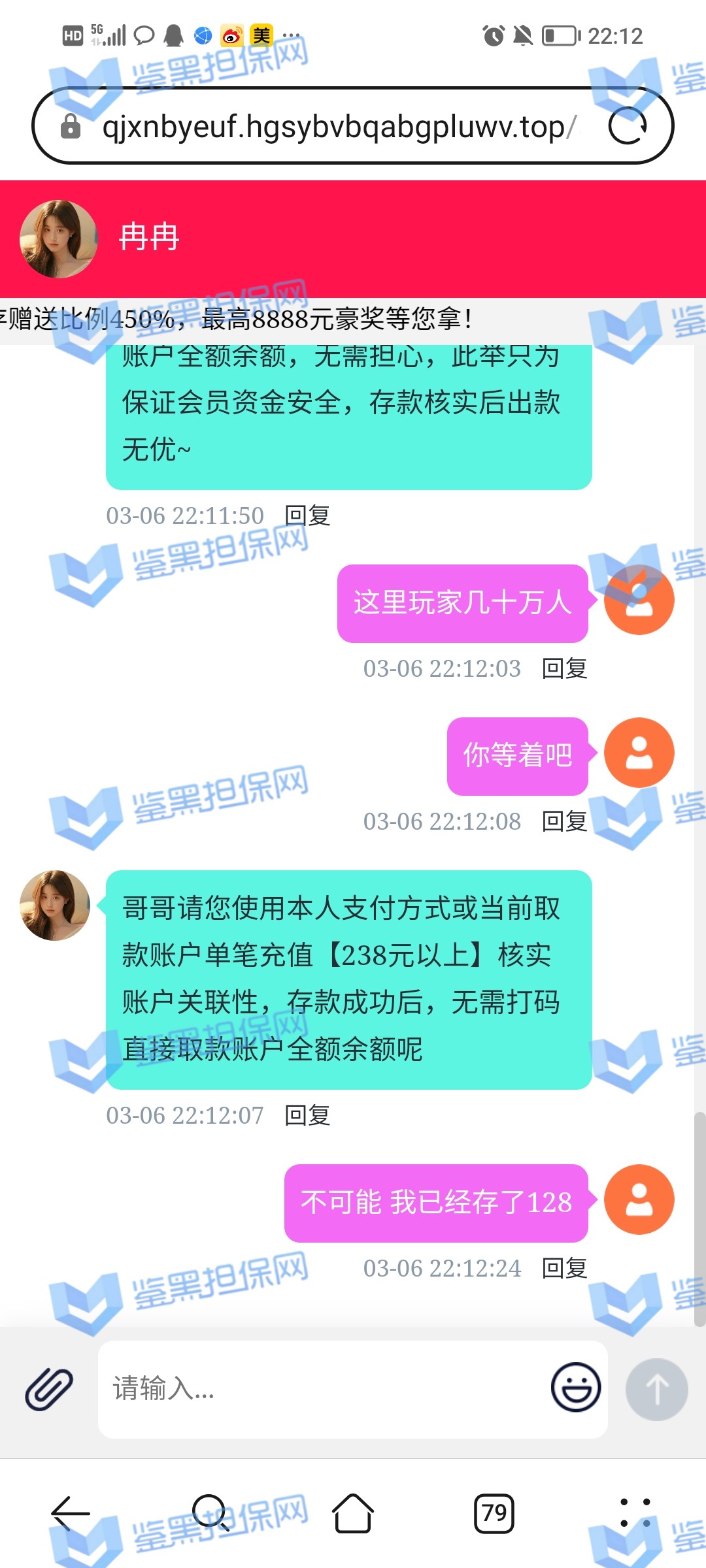
Task: Go to the browser home page
Action: (x=353, y=1513)
